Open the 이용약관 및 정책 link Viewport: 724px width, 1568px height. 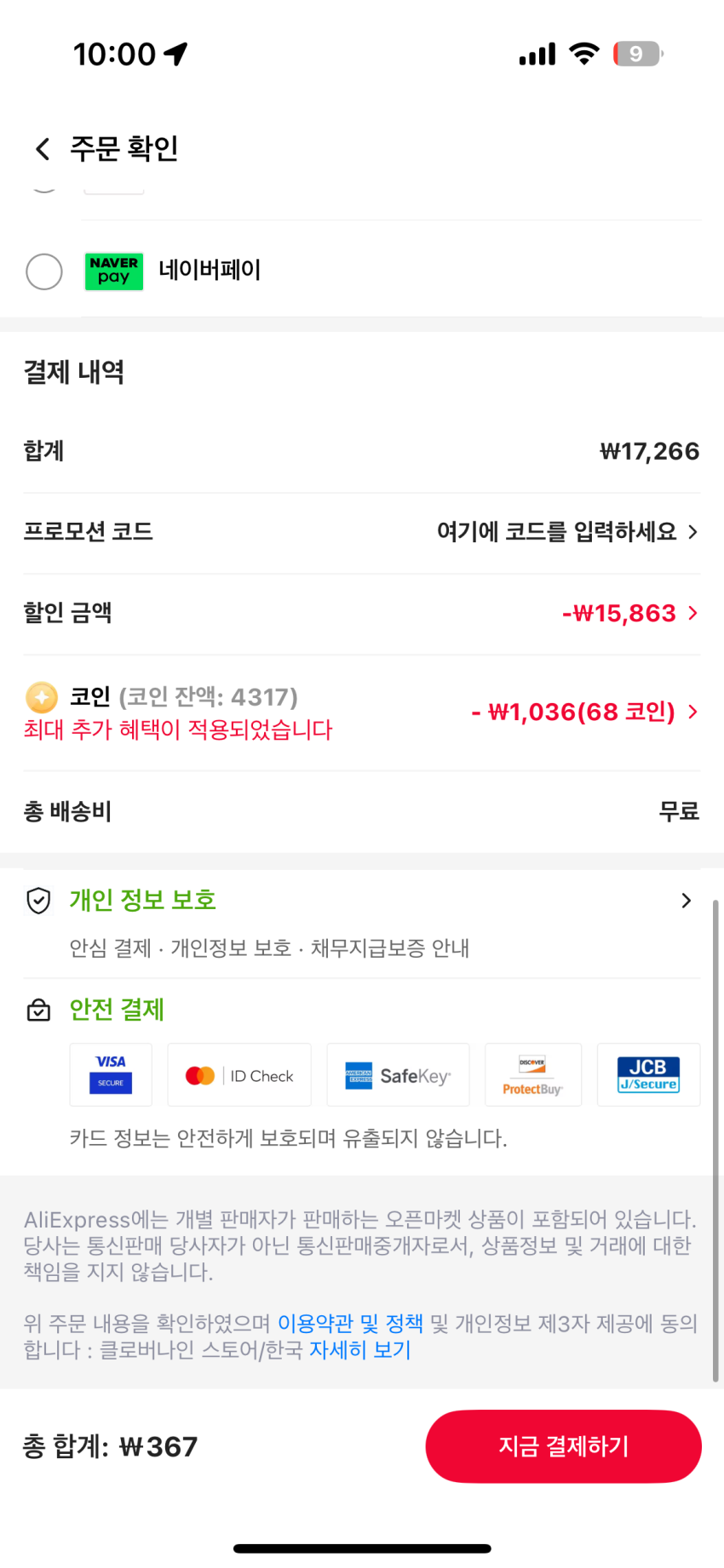point(350,1323)
